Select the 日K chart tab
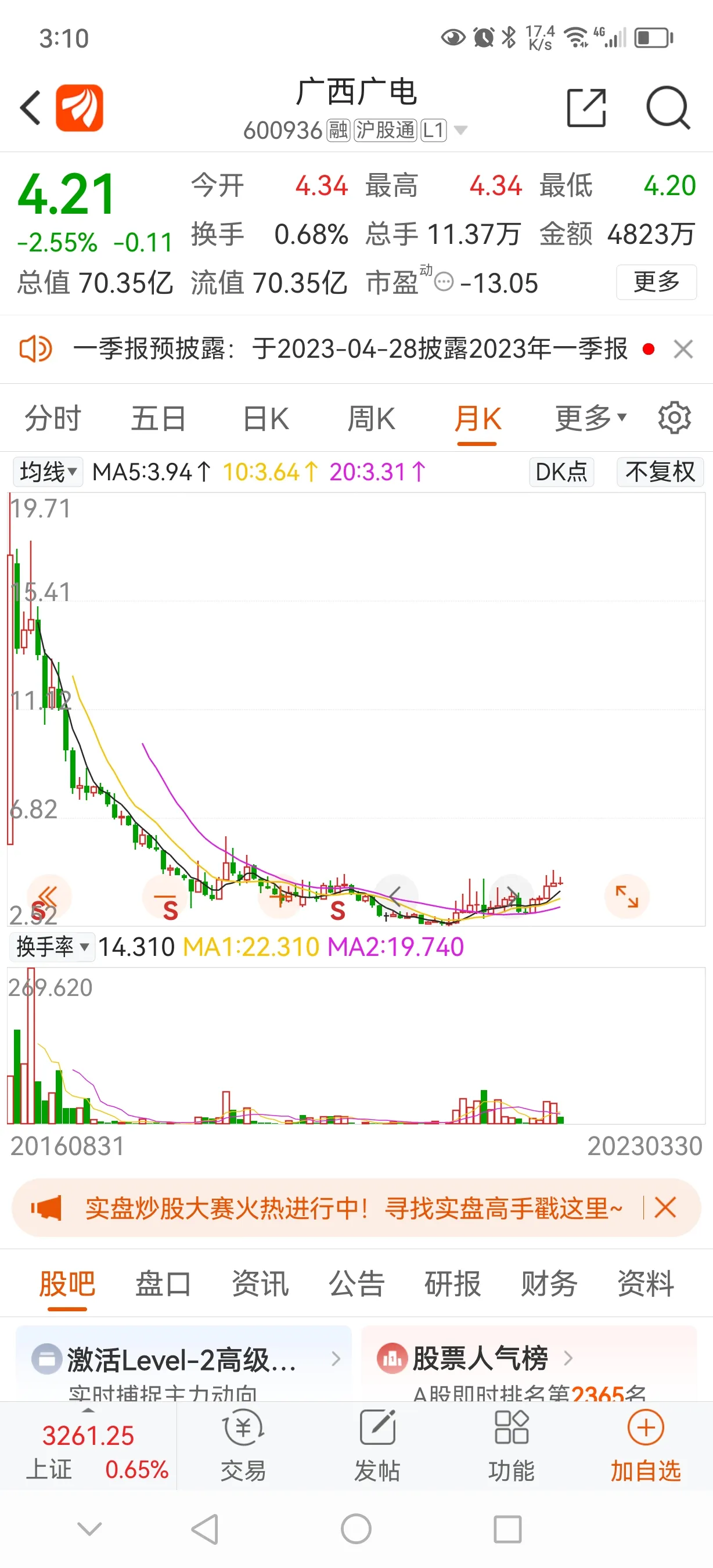This screenshot has height=1568, width=713. point(266,419)
